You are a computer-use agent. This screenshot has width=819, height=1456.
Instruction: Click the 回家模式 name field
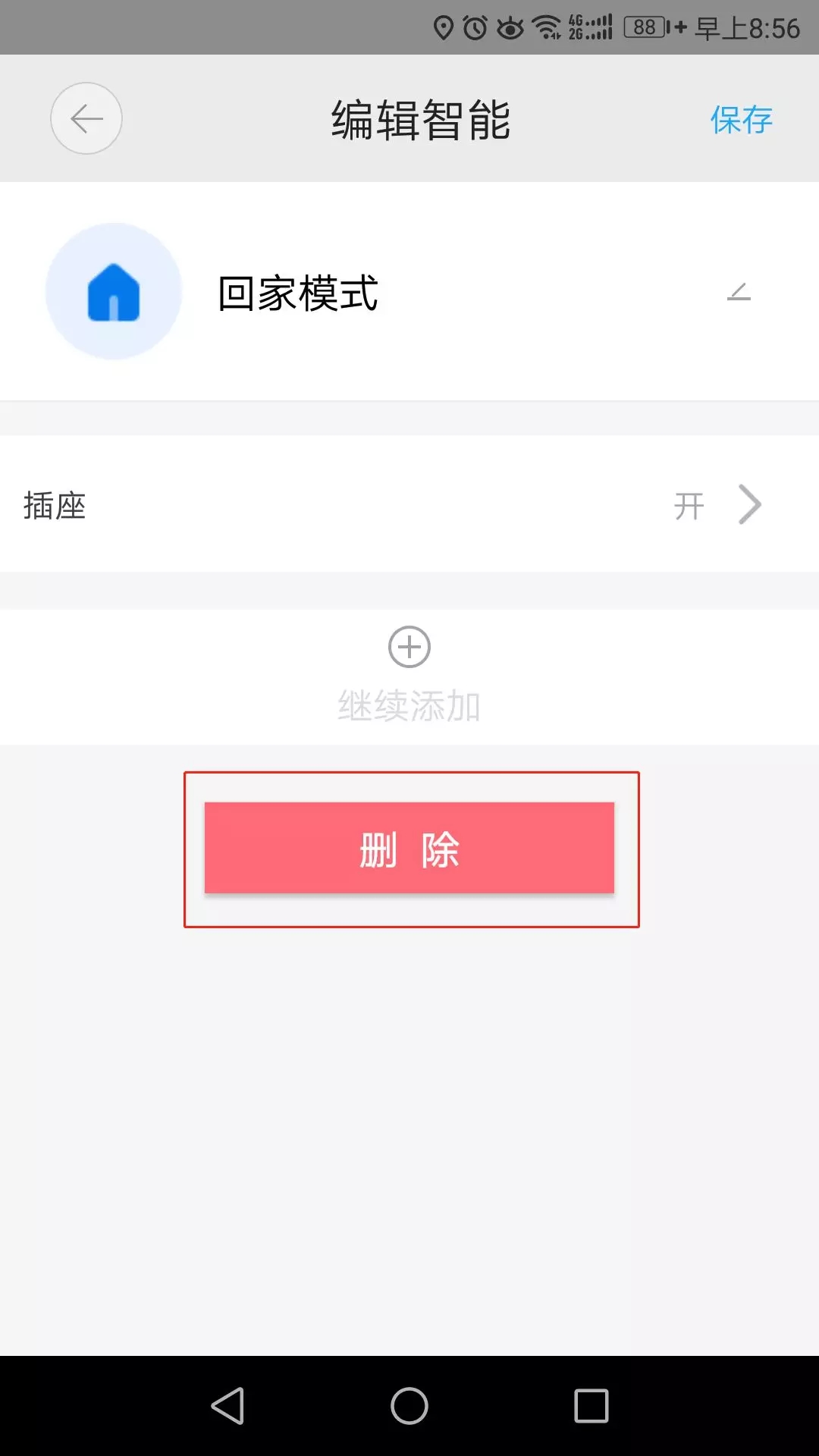[297, 294]
